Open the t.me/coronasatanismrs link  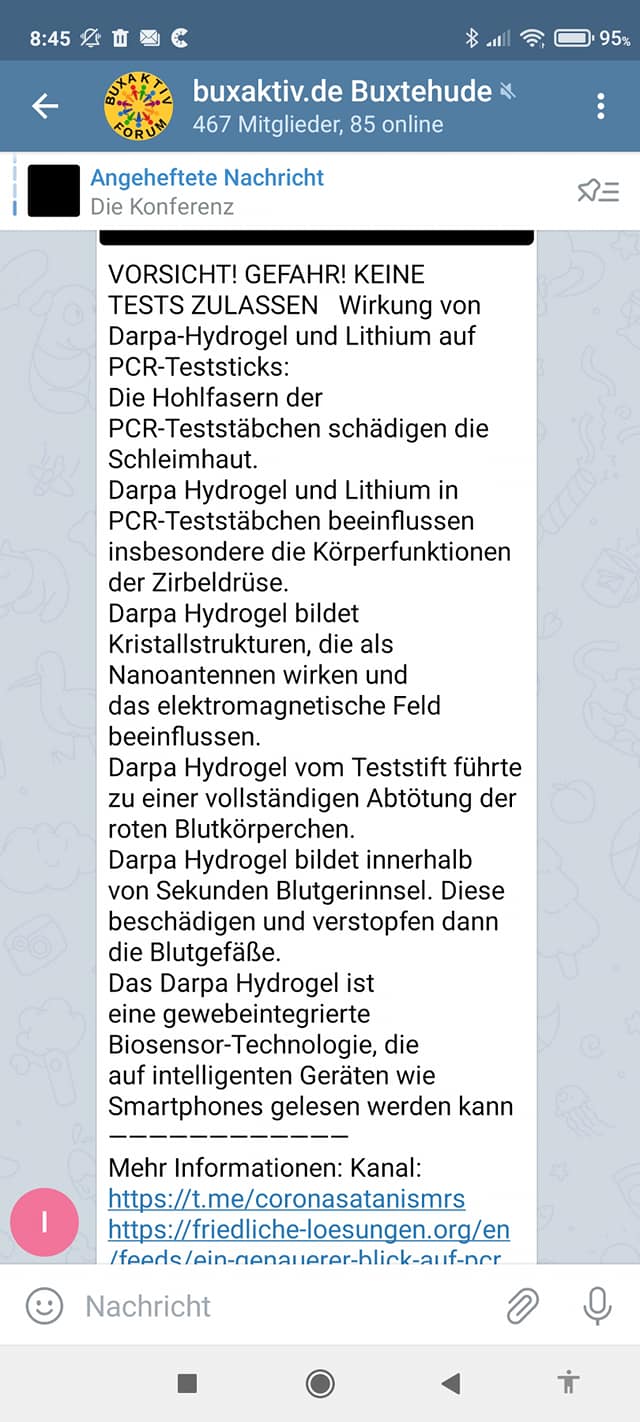point(287,1198)
